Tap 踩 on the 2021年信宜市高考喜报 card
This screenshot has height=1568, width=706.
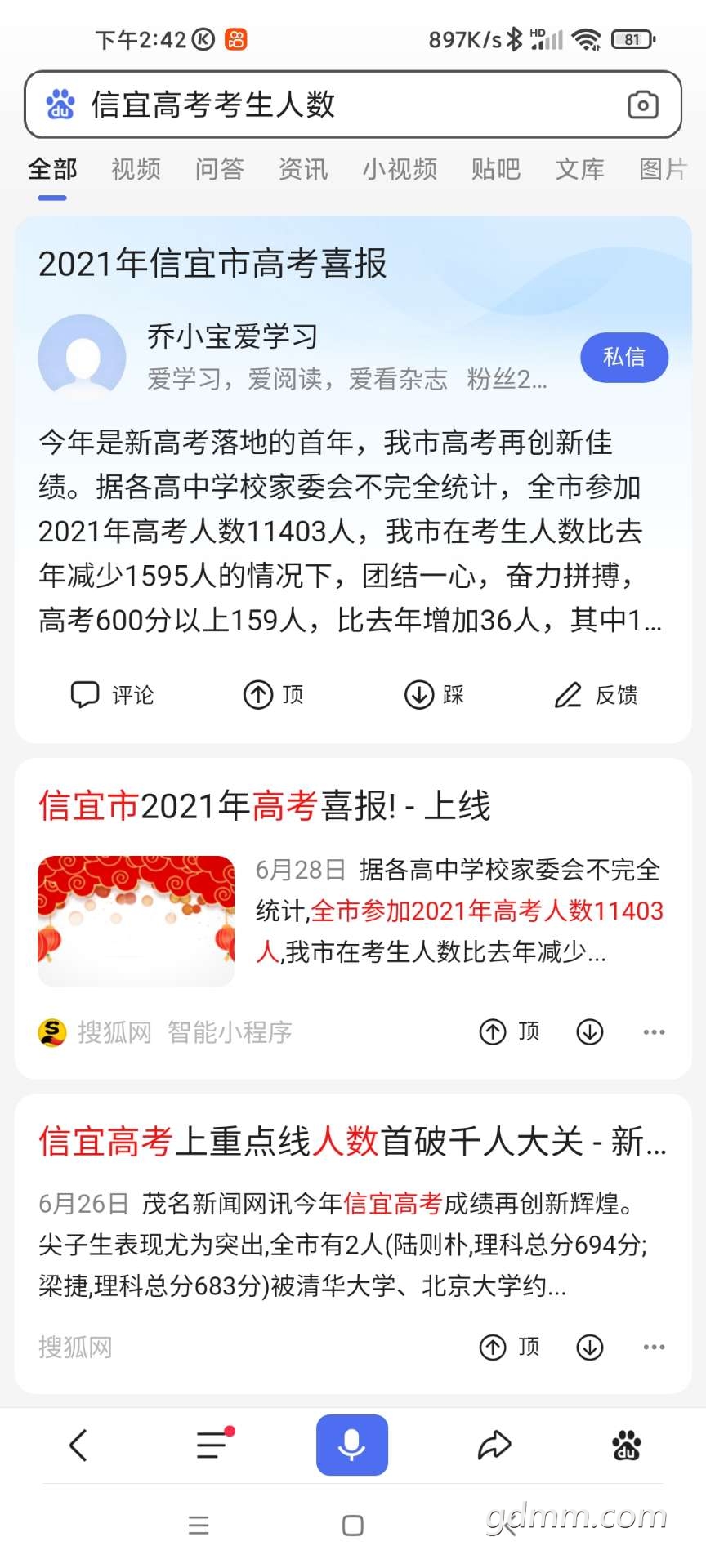(x=434, y=695)
